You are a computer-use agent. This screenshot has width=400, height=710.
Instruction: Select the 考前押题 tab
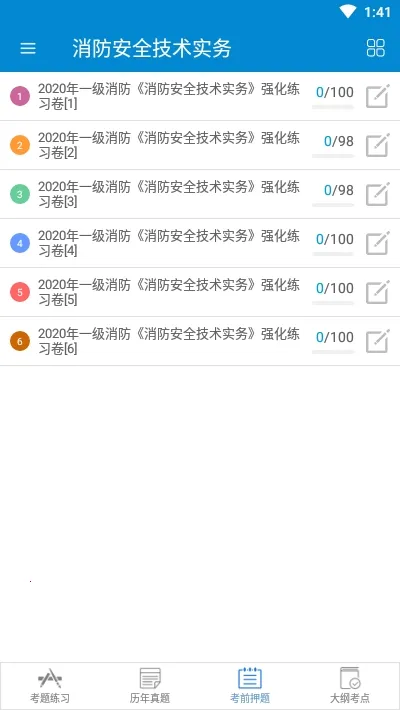point(250,686)
